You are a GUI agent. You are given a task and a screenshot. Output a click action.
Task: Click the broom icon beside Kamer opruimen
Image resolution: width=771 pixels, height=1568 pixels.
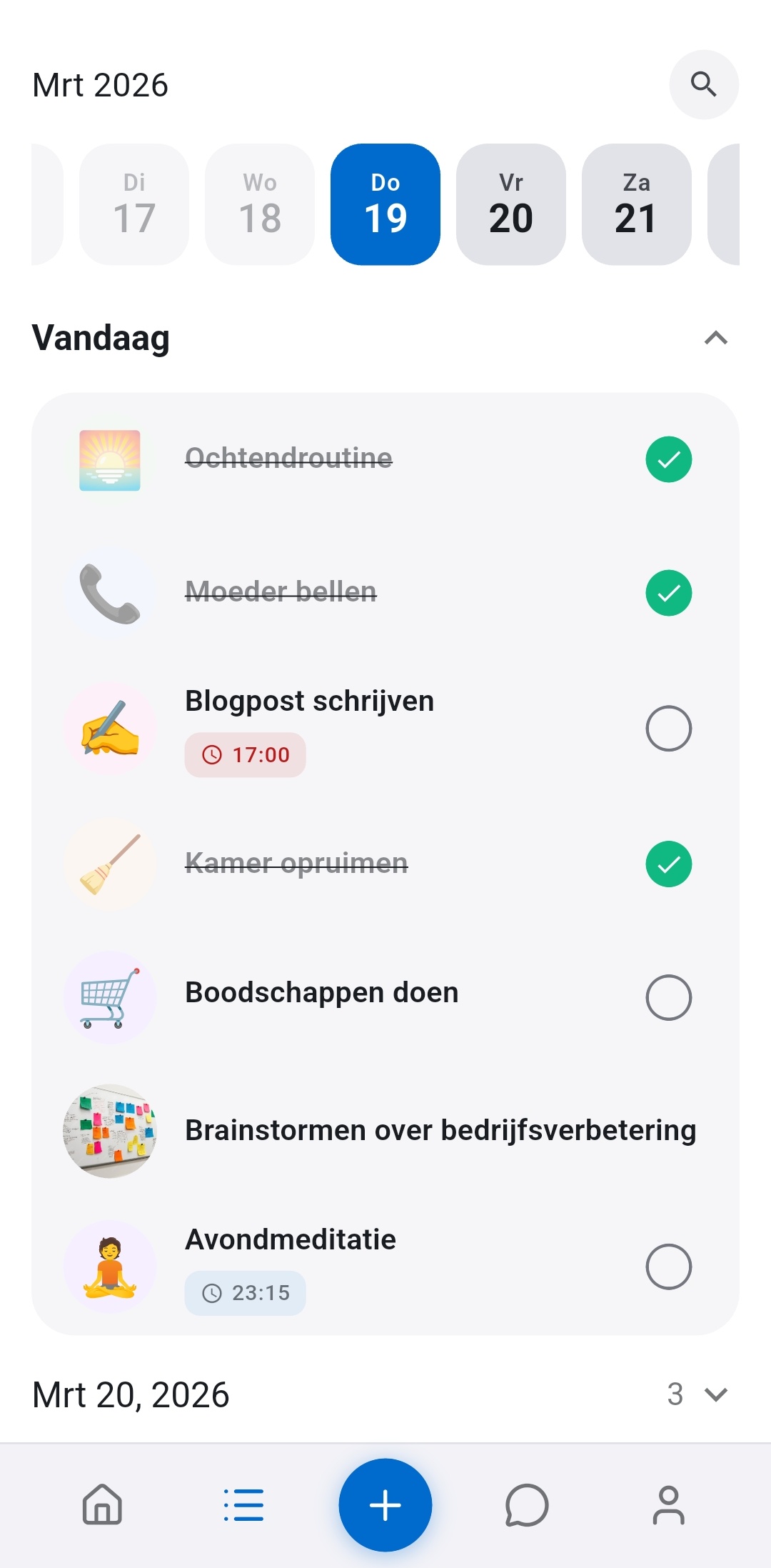click(109, 864)
